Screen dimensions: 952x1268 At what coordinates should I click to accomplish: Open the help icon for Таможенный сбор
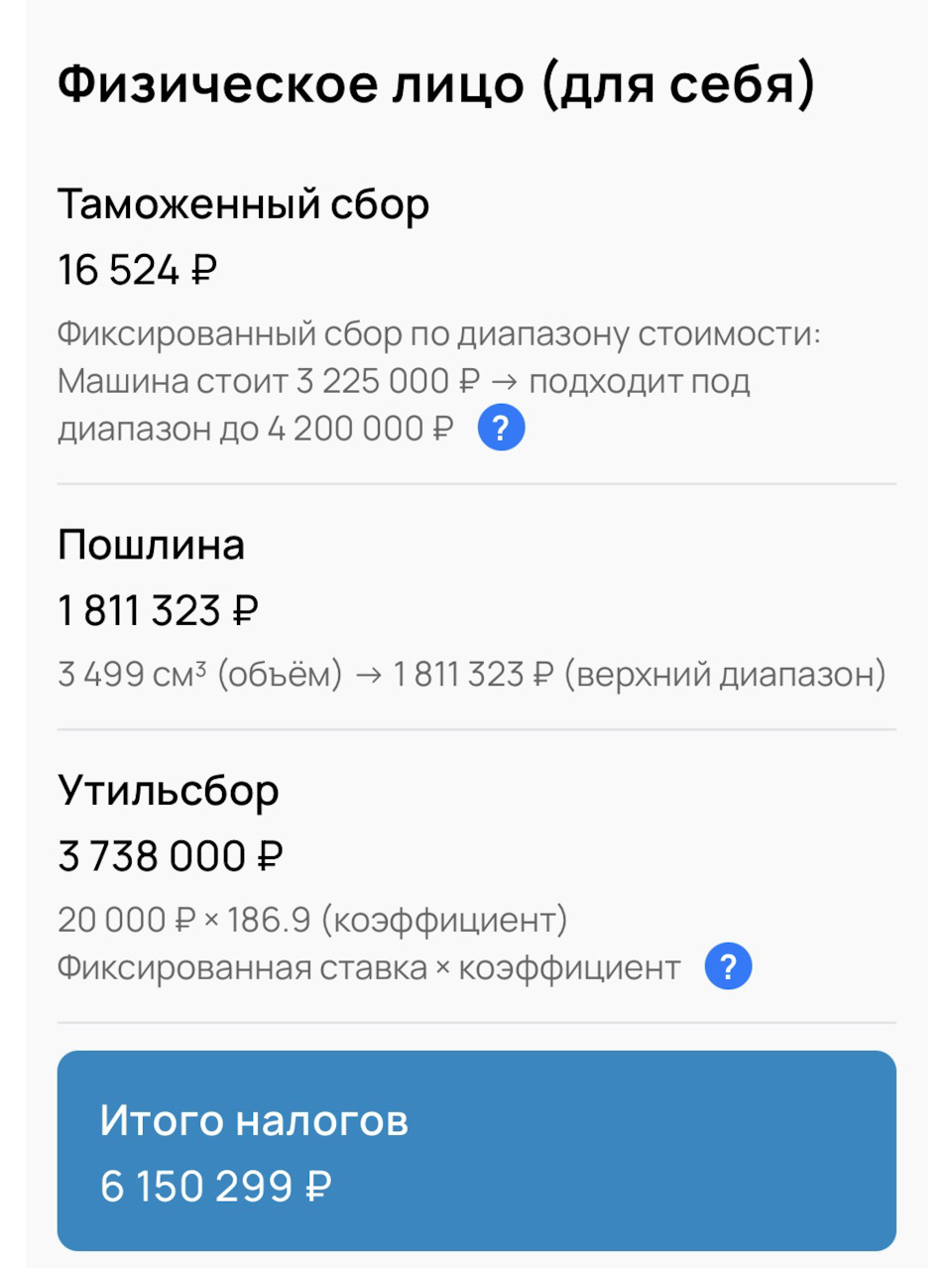click(x=501, y=429)
